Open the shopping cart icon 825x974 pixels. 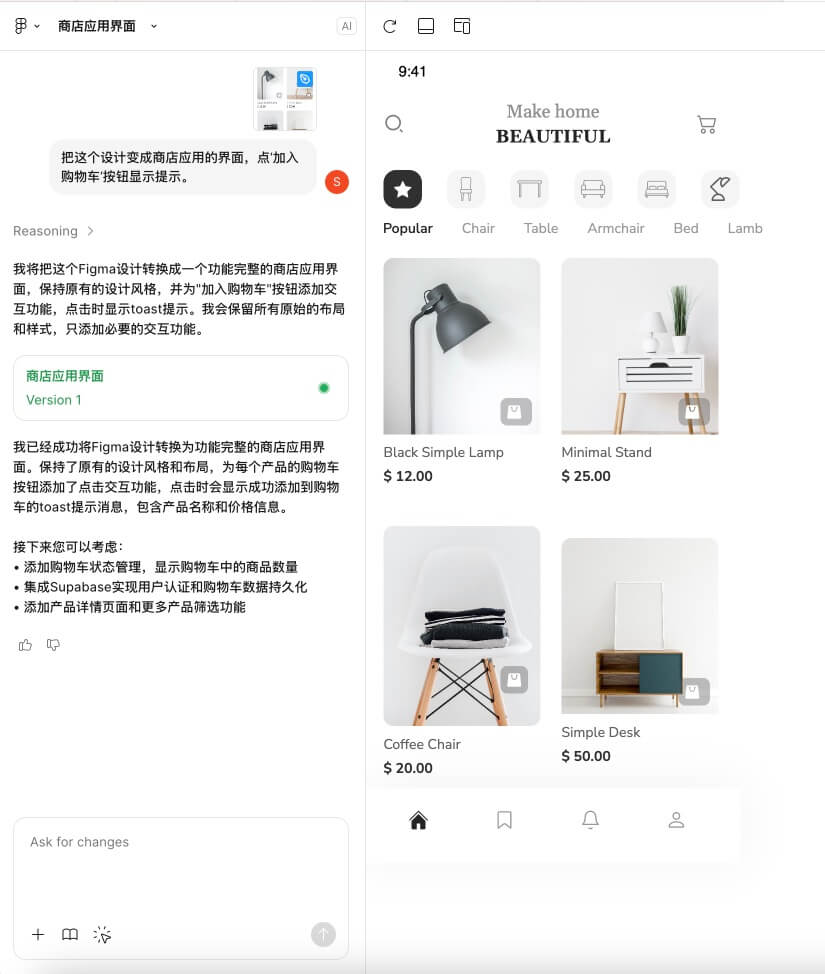[x=706, y=125]
